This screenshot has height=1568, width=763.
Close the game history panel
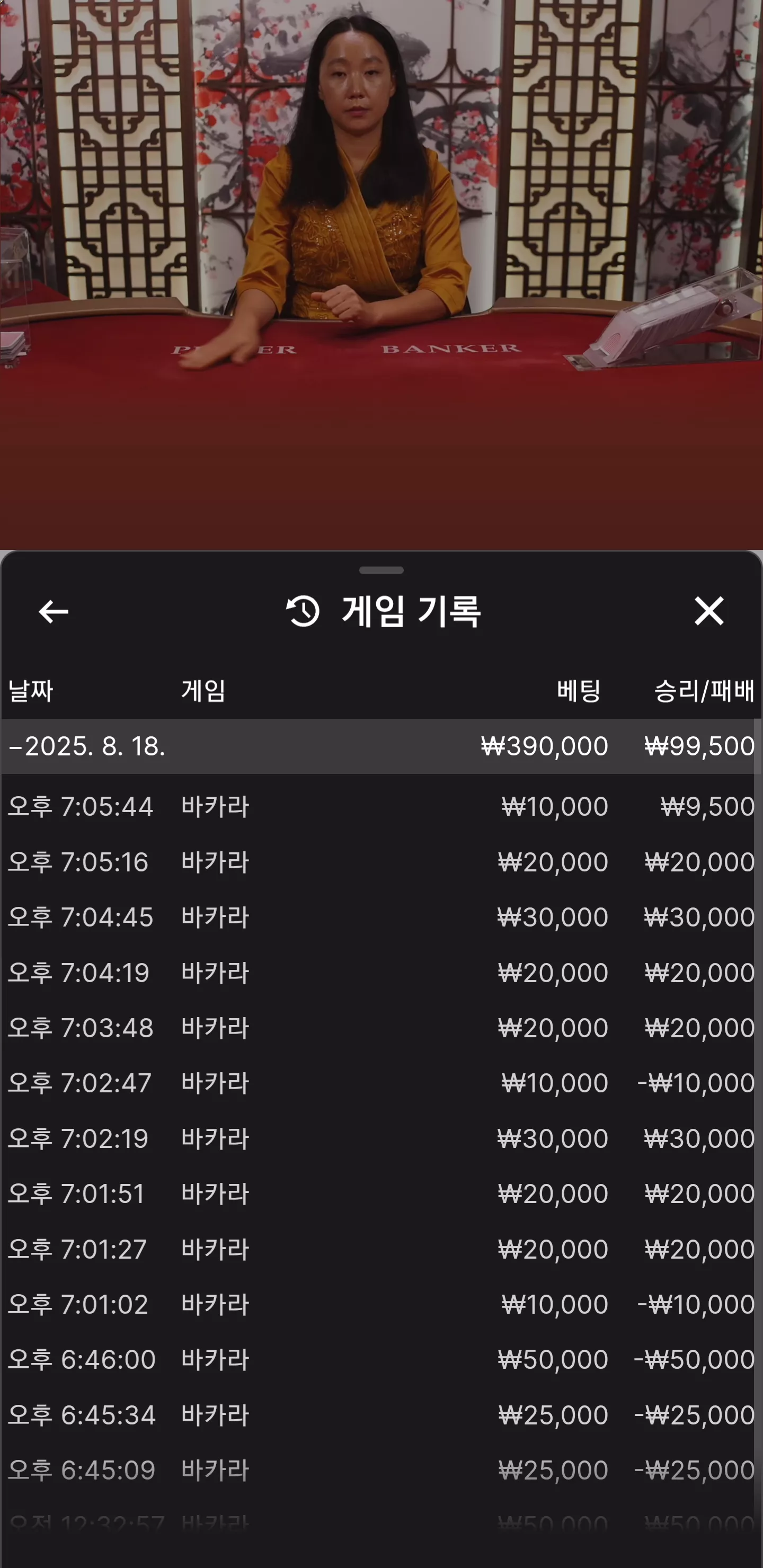click(709, 611)
